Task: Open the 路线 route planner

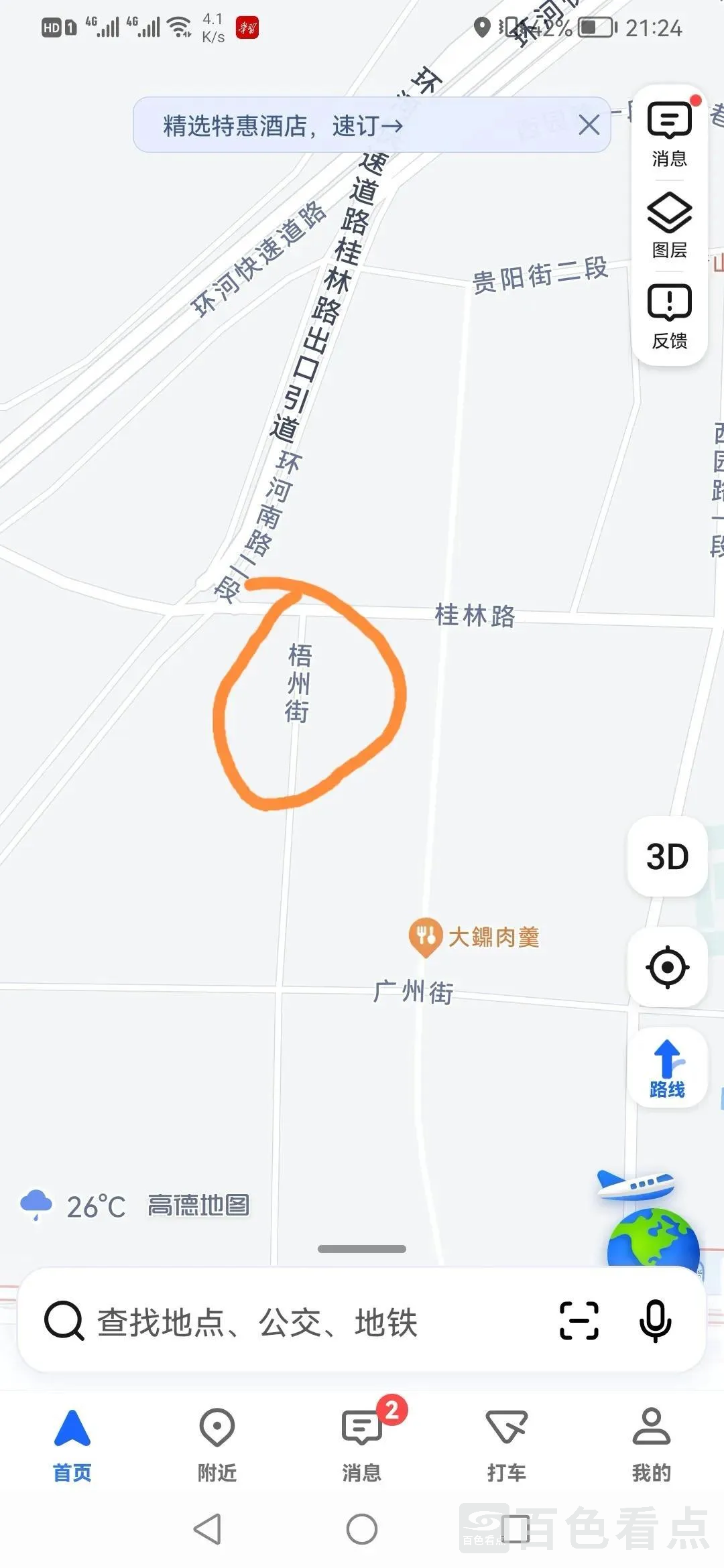Action: tap(667, 1069)
